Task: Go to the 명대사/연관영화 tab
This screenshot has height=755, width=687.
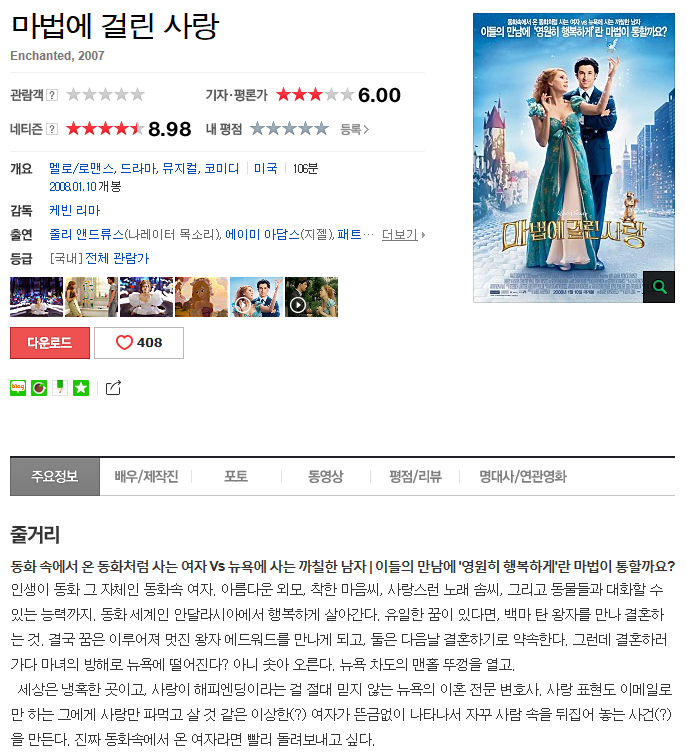Action: click(522, 476)
